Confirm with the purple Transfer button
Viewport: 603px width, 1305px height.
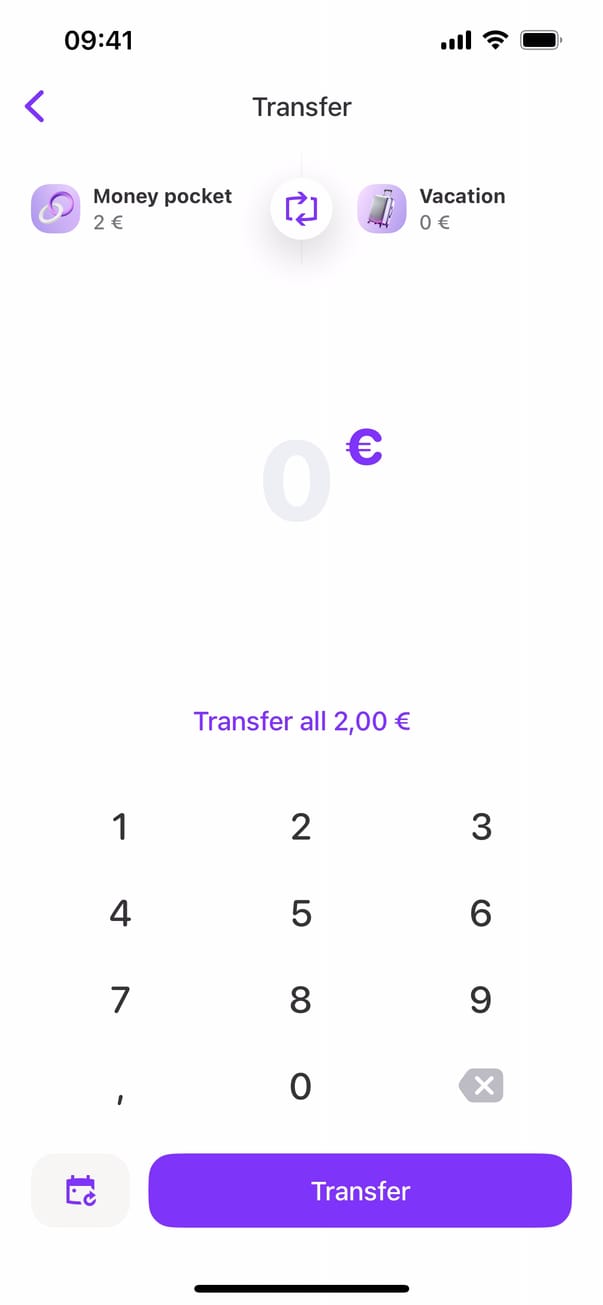tap(360, 1190)
